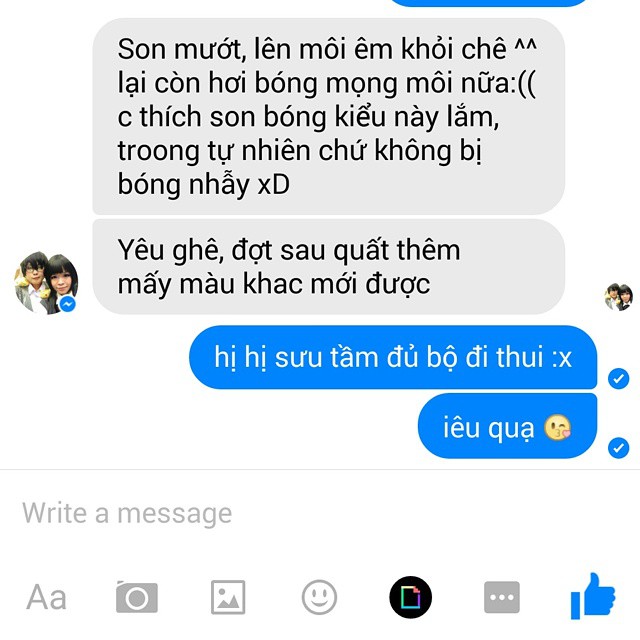
Task: Focus the Write a message field
Action: pyautogui.click(x=300, y=514)
